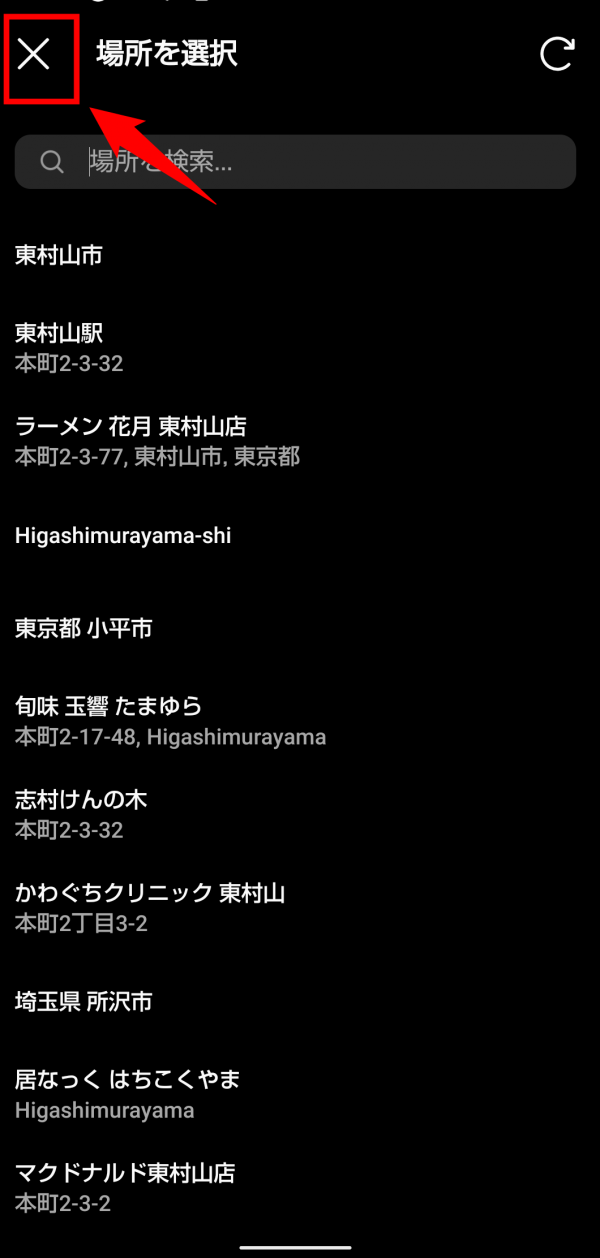Viewport: 600px width, 1258px height.
Task: Tap the 場所を検索 search field
Action: (300, 162)
